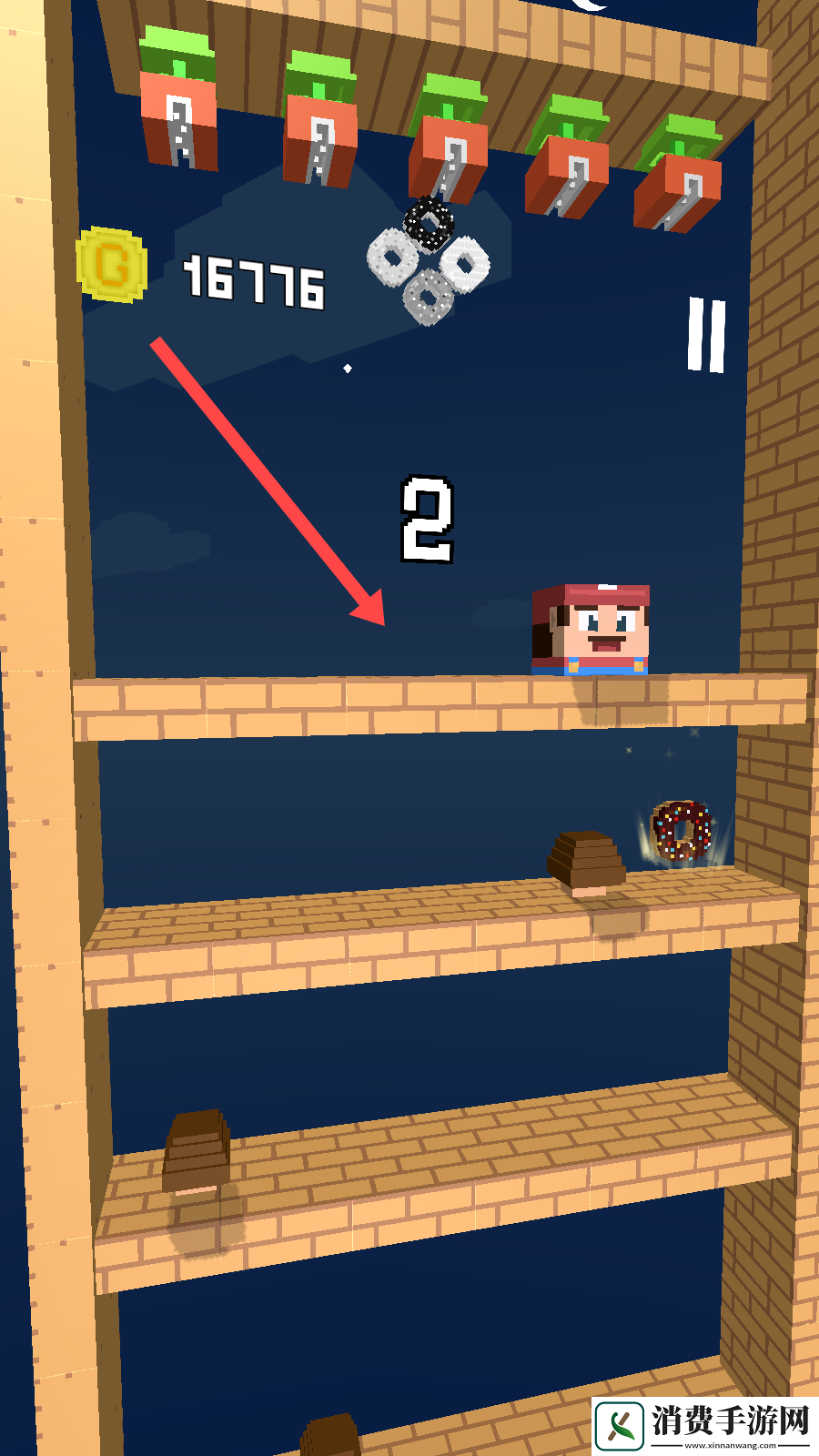Pause the game

click(x=706, y=334)
